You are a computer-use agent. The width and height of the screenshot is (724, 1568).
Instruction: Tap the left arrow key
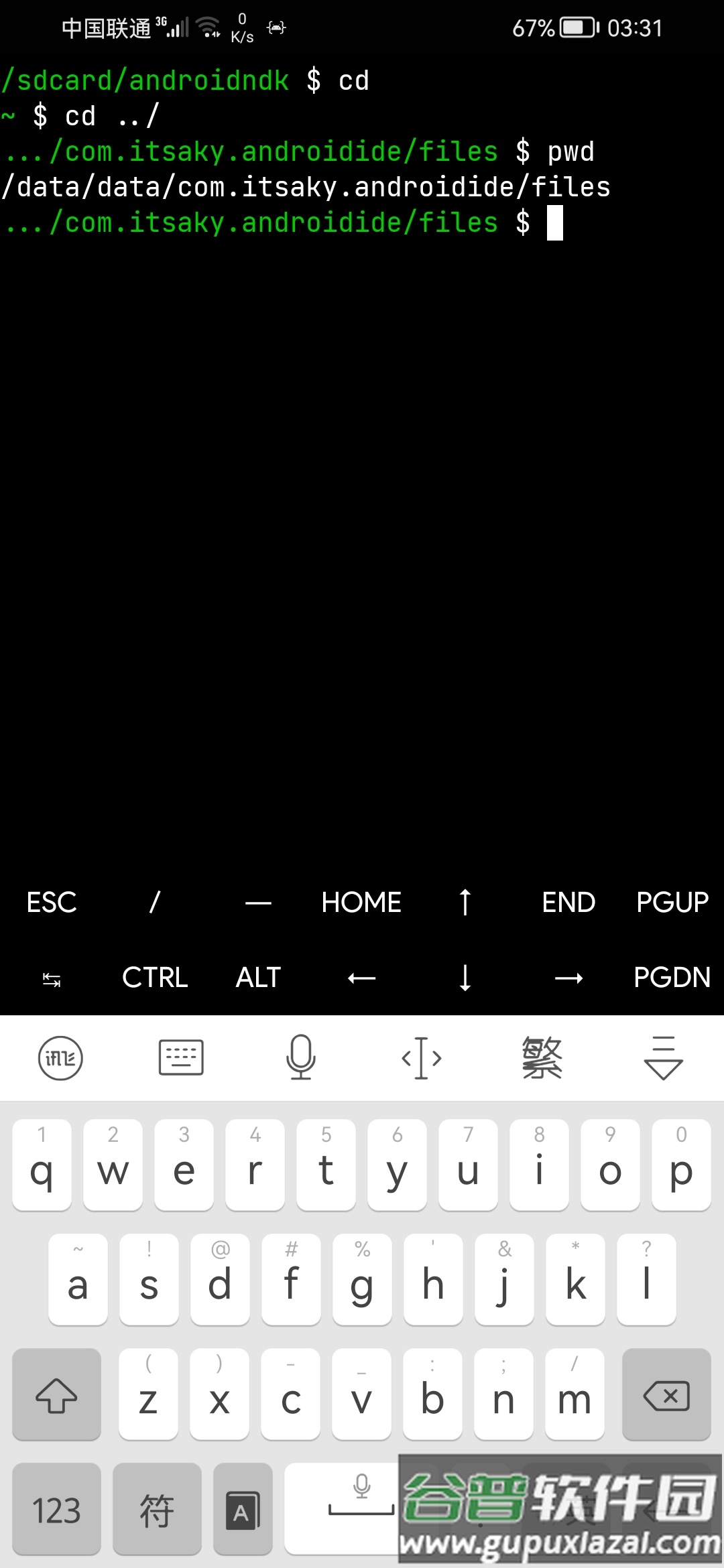coord(361,978)
